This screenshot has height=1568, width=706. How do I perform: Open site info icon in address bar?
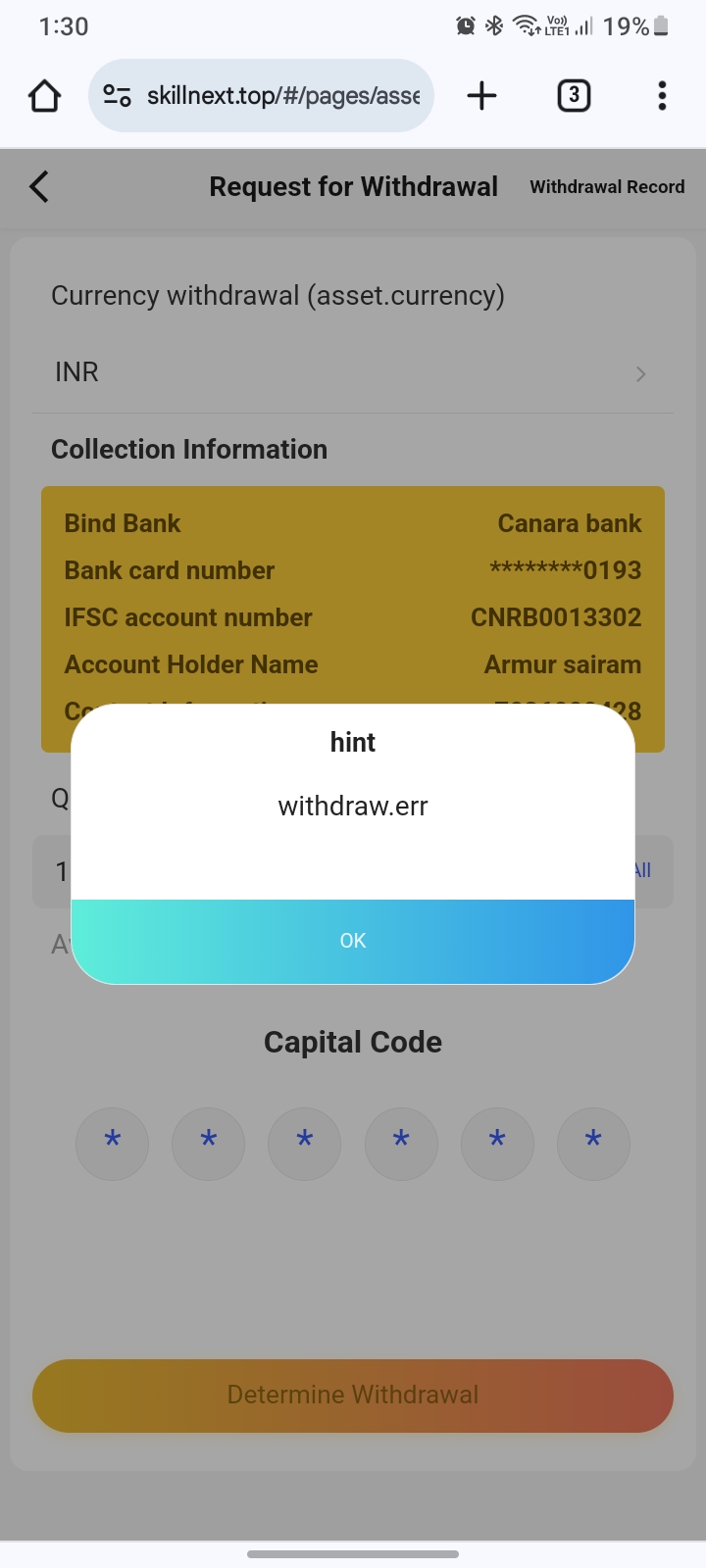118,96
